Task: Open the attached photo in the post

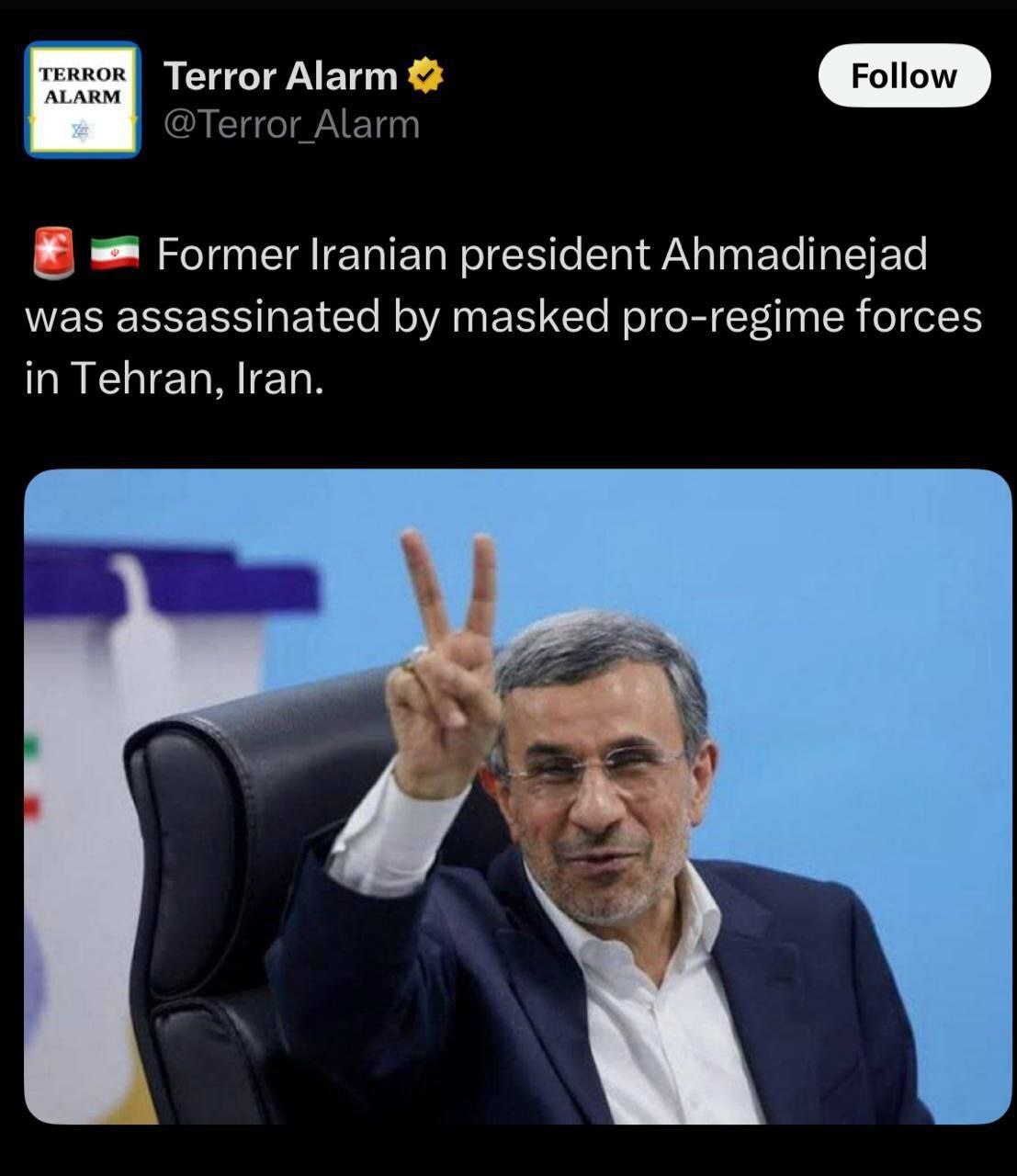Action: click(517, 796)
